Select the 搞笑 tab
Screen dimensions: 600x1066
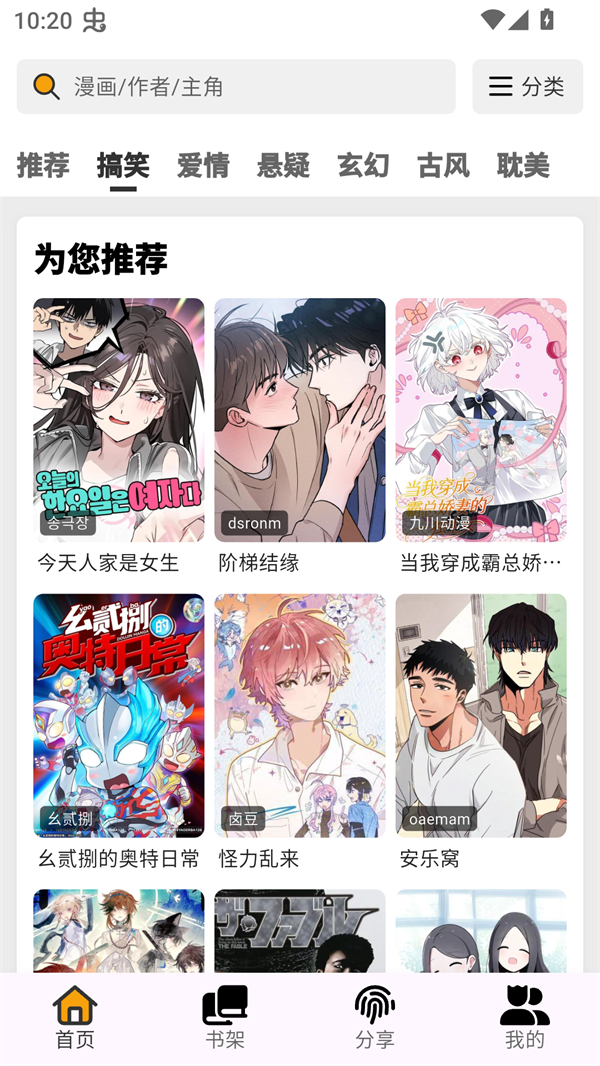click(123, 165)
